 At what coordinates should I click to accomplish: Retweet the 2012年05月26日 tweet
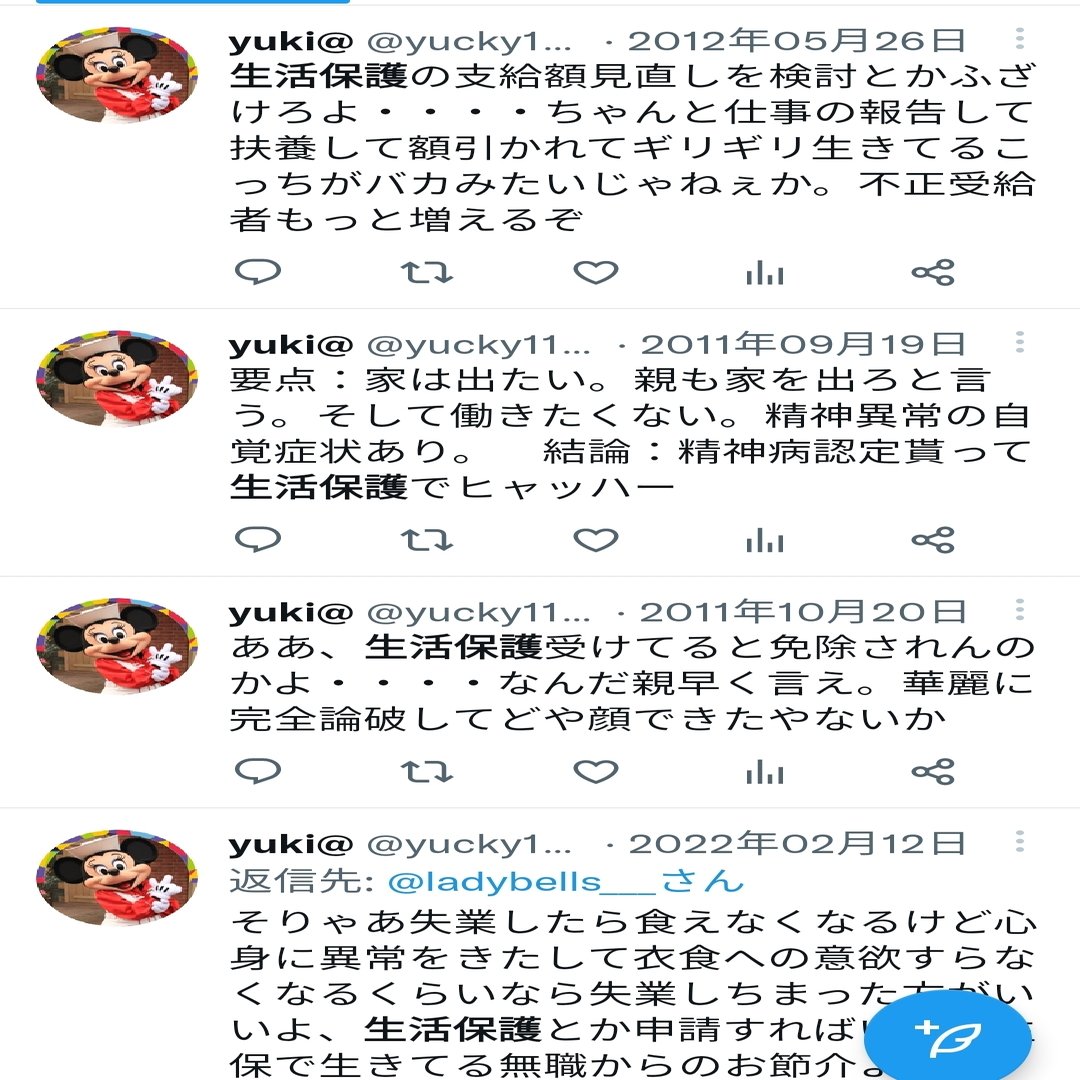click(427, 272)
